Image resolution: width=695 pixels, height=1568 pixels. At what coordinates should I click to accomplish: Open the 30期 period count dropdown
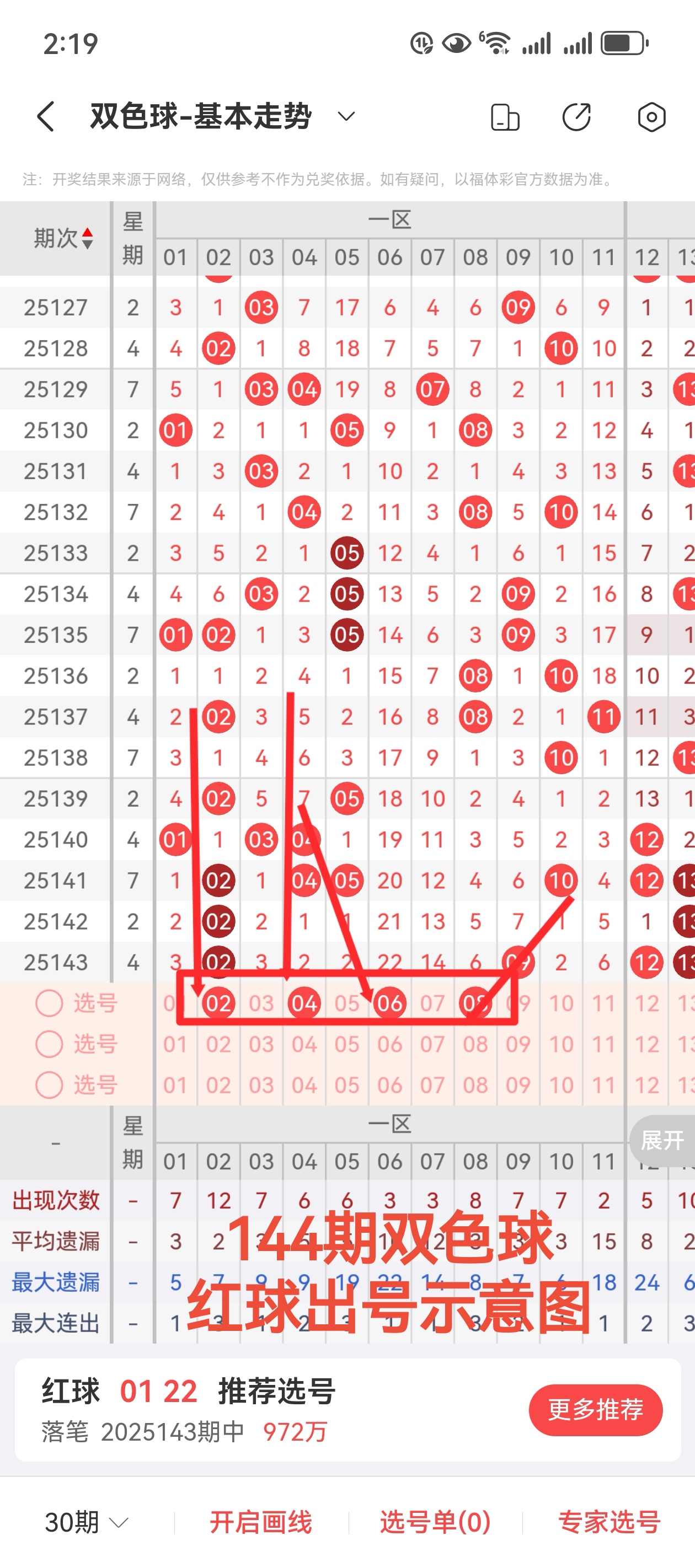87,1522
